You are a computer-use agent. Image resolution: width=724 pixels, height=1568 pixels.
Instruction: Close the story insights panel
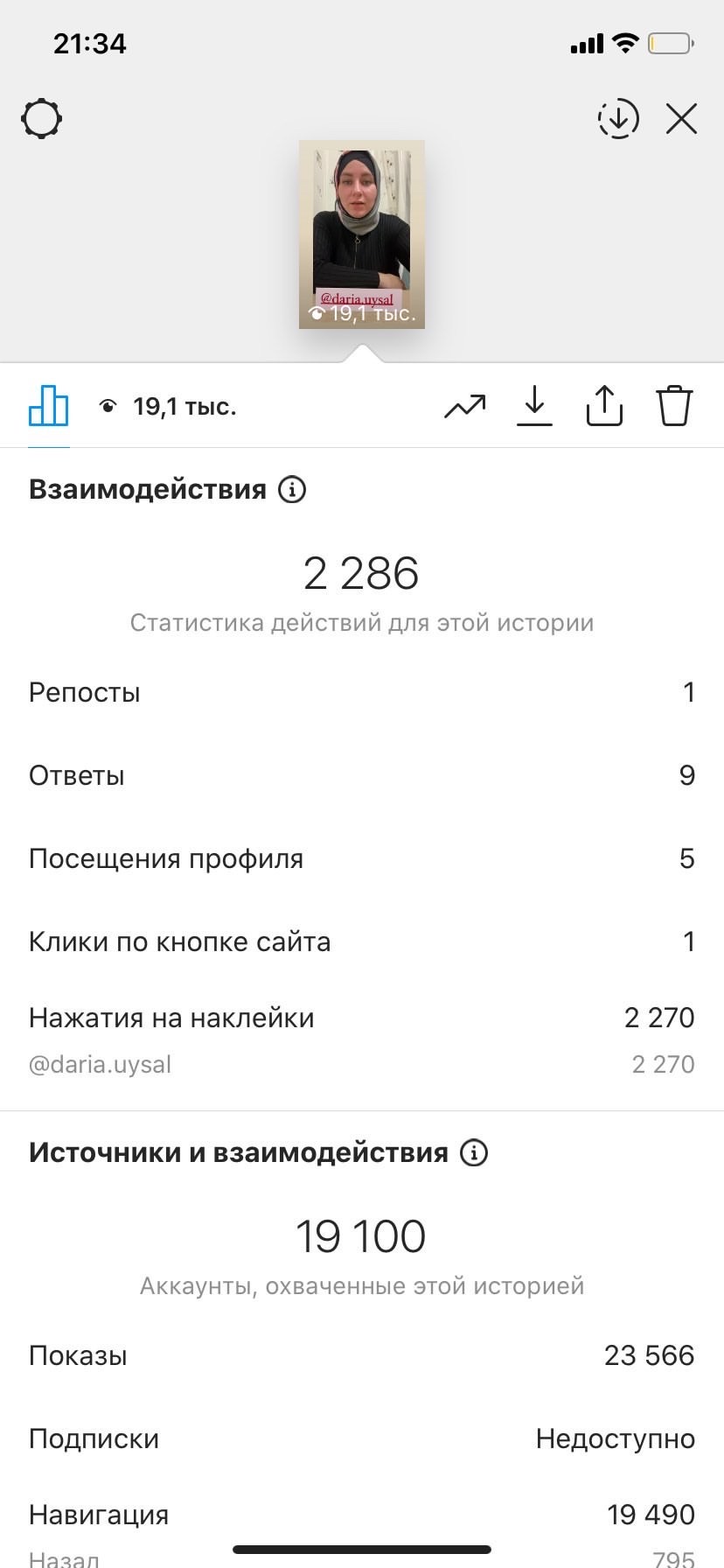681,118
